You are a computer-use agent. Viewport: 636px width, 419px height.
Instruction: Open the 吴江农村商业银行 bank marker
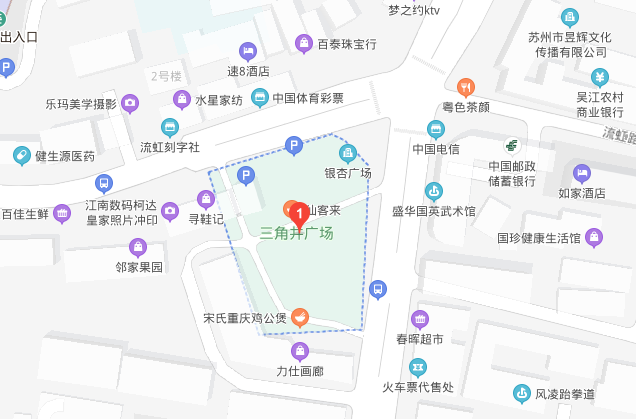pos(599,77)
